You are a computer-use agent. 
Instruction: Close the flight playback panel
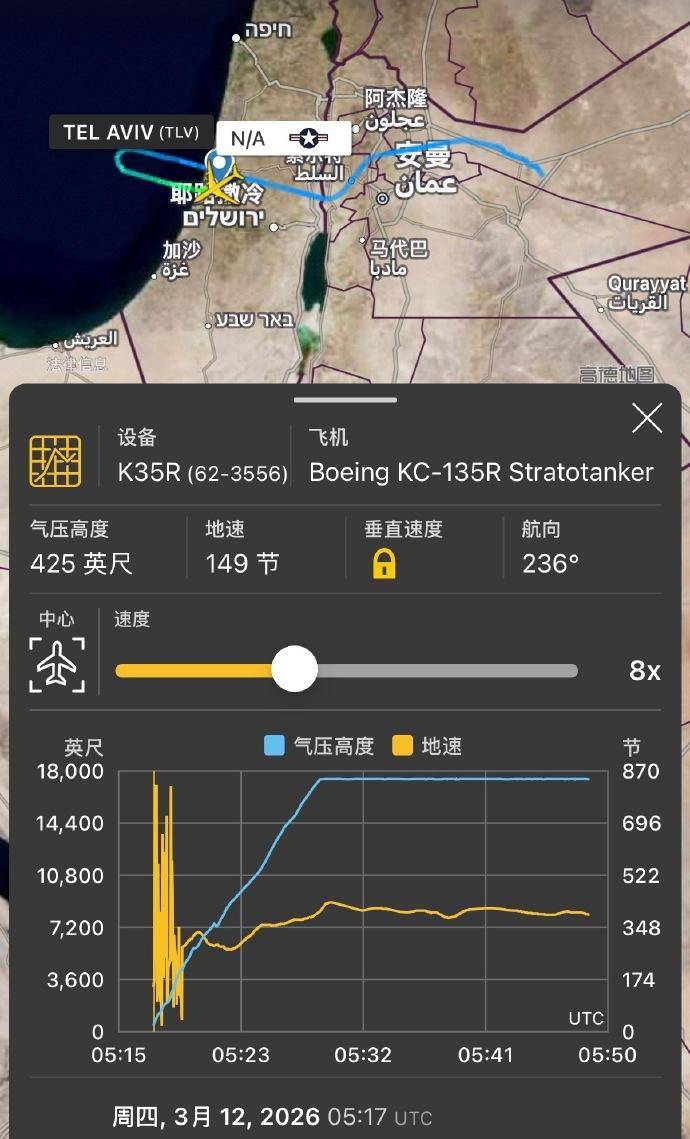[647, 419]
